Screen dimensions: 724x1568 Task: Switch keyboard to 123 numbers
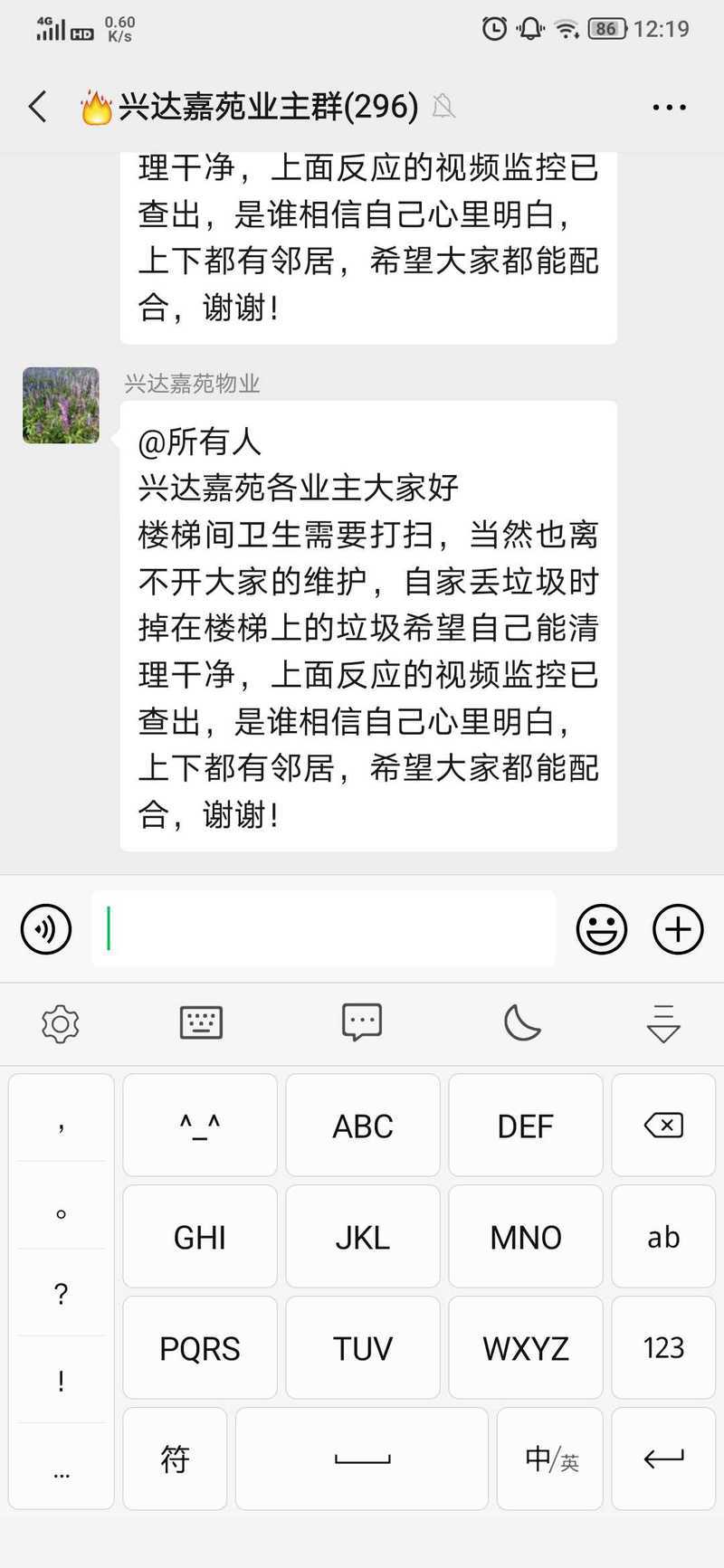coord(663,1348)
